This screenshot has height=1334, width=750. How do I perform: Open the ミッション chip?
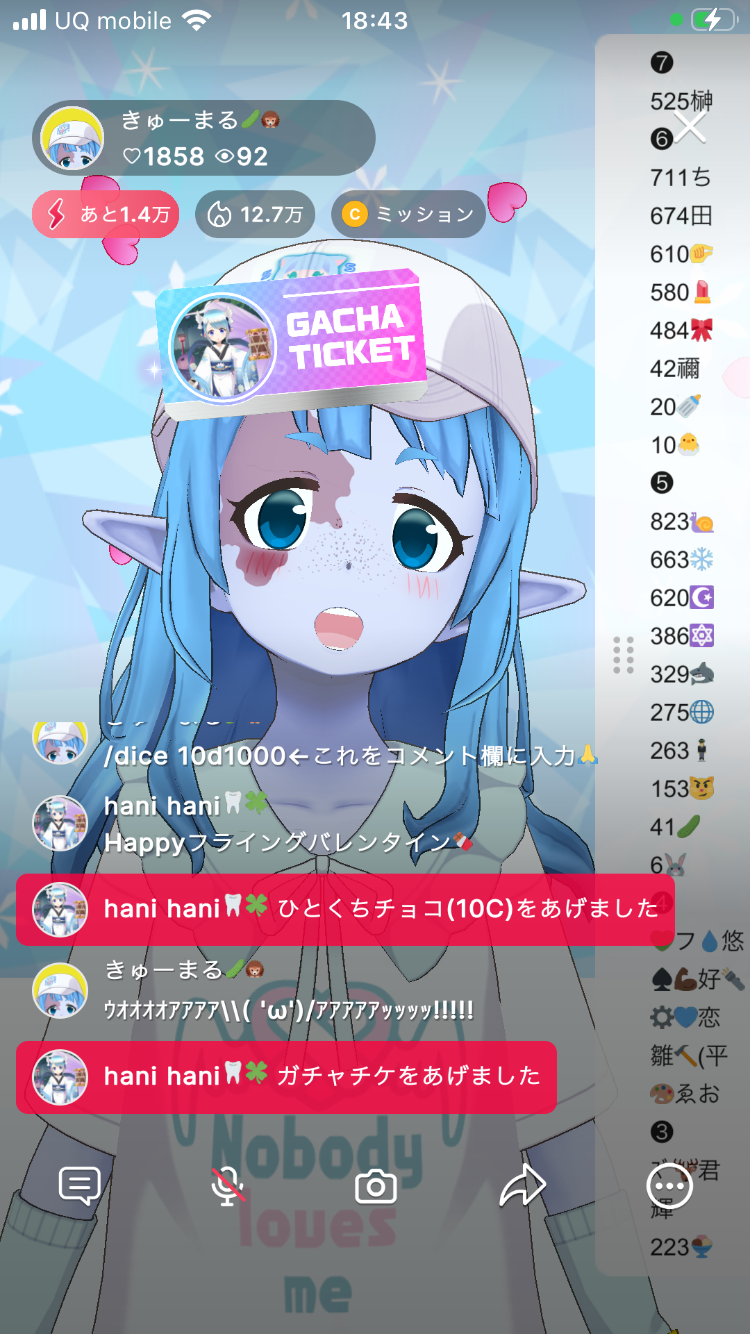point(408,214)
